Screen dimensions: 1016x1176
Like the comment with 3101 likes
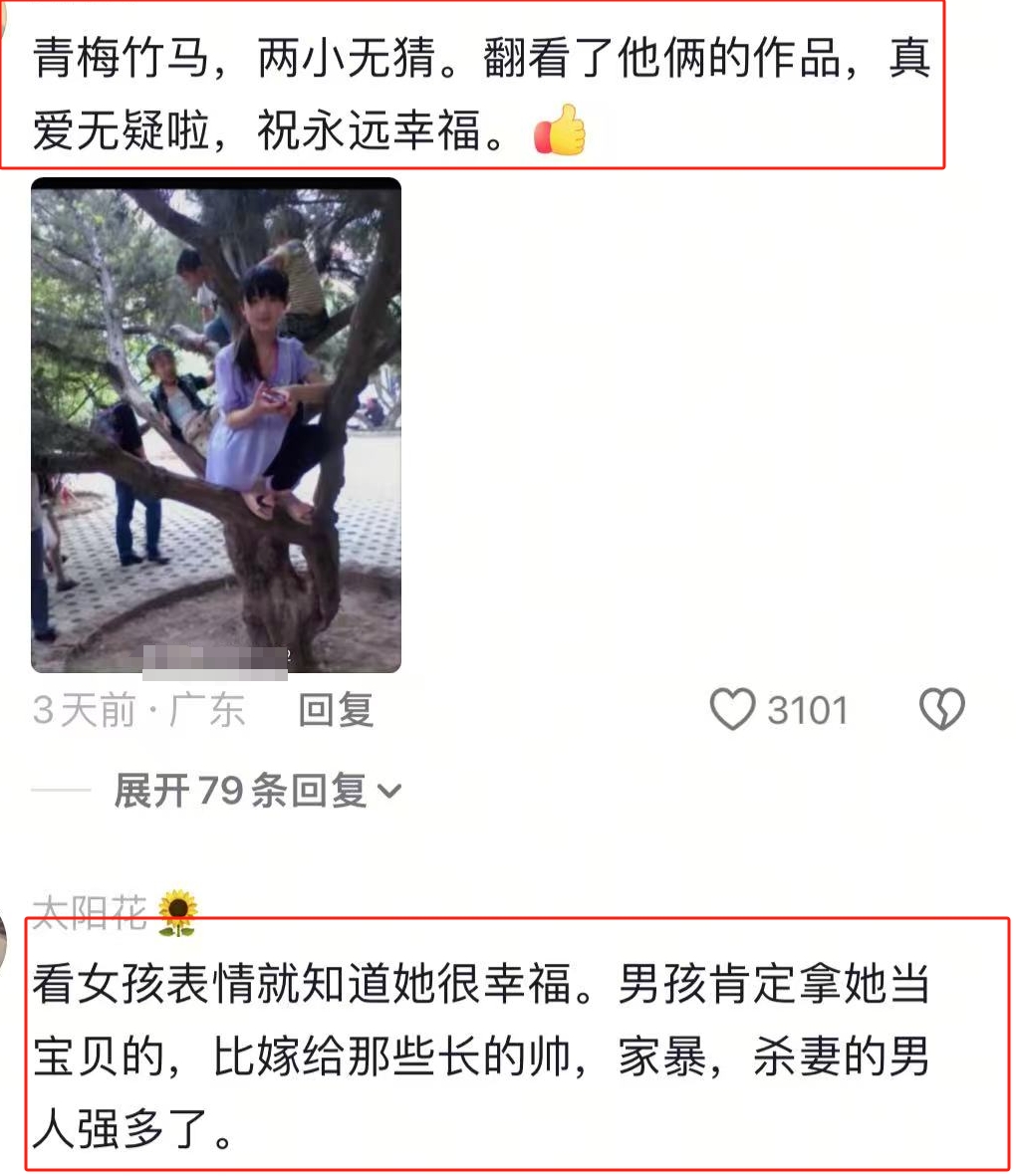(x=733, y=710)
